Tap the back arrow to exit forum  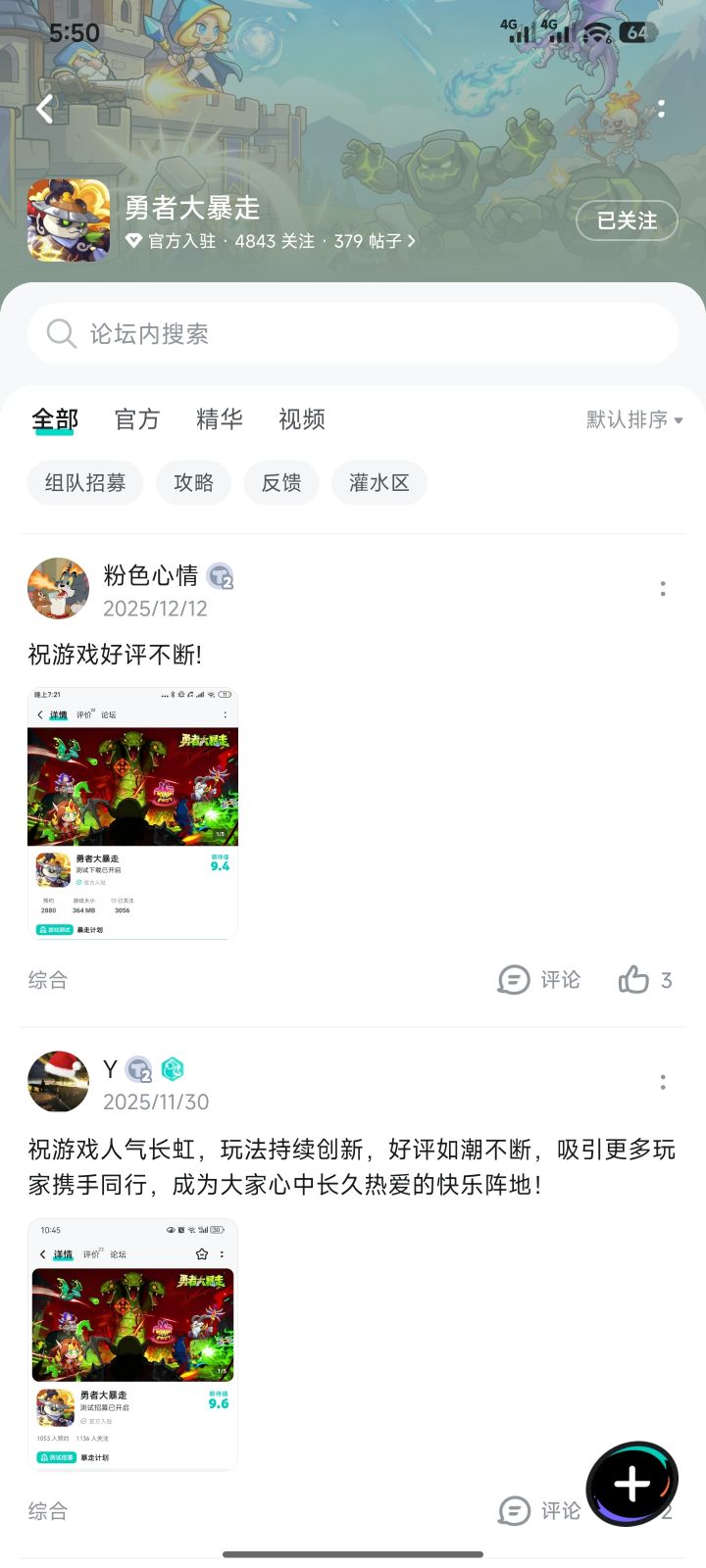pos(43,109)
